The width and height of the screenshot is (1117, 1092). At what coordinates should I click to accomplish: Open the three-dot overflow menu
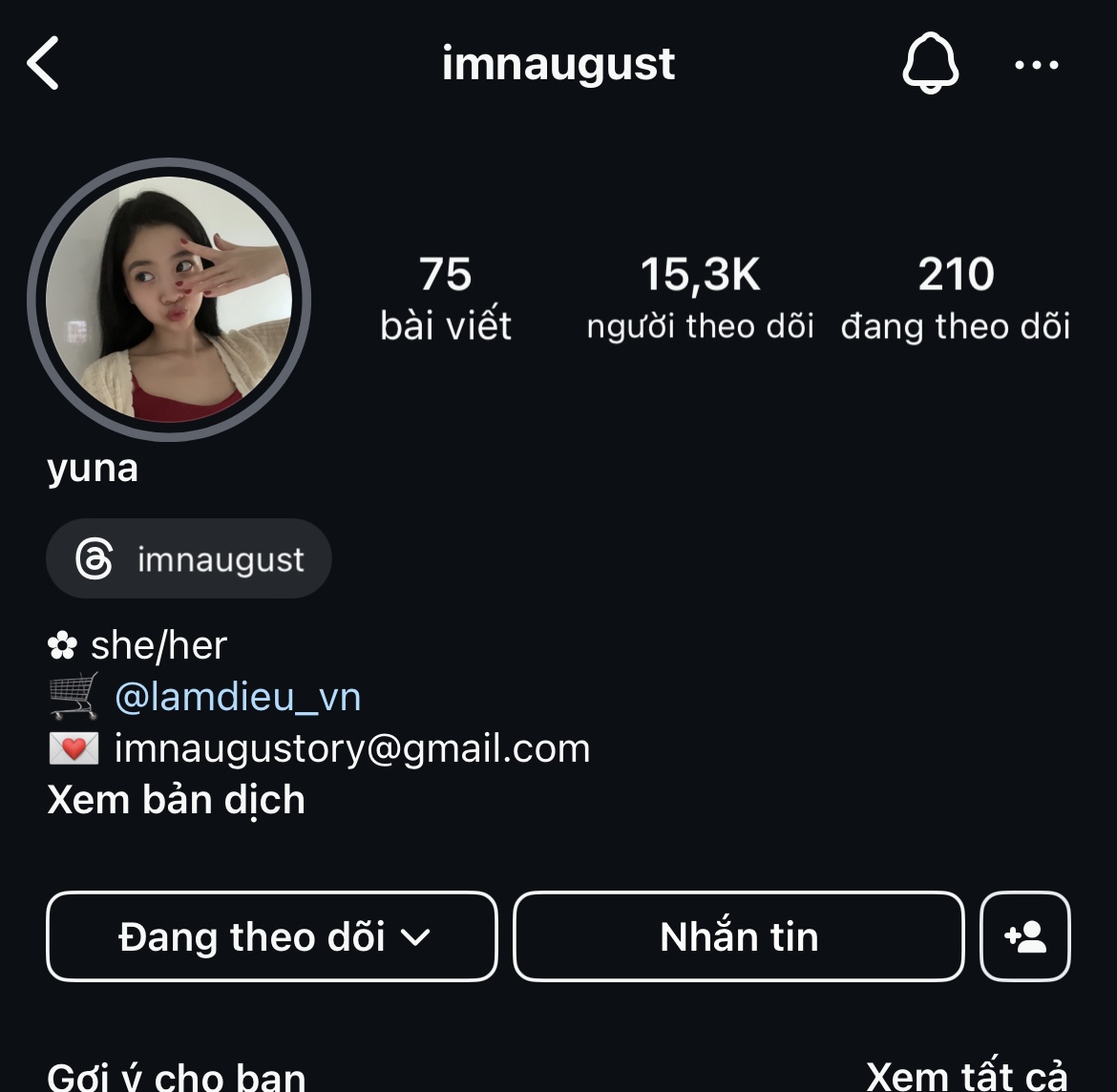[1036, 65]
